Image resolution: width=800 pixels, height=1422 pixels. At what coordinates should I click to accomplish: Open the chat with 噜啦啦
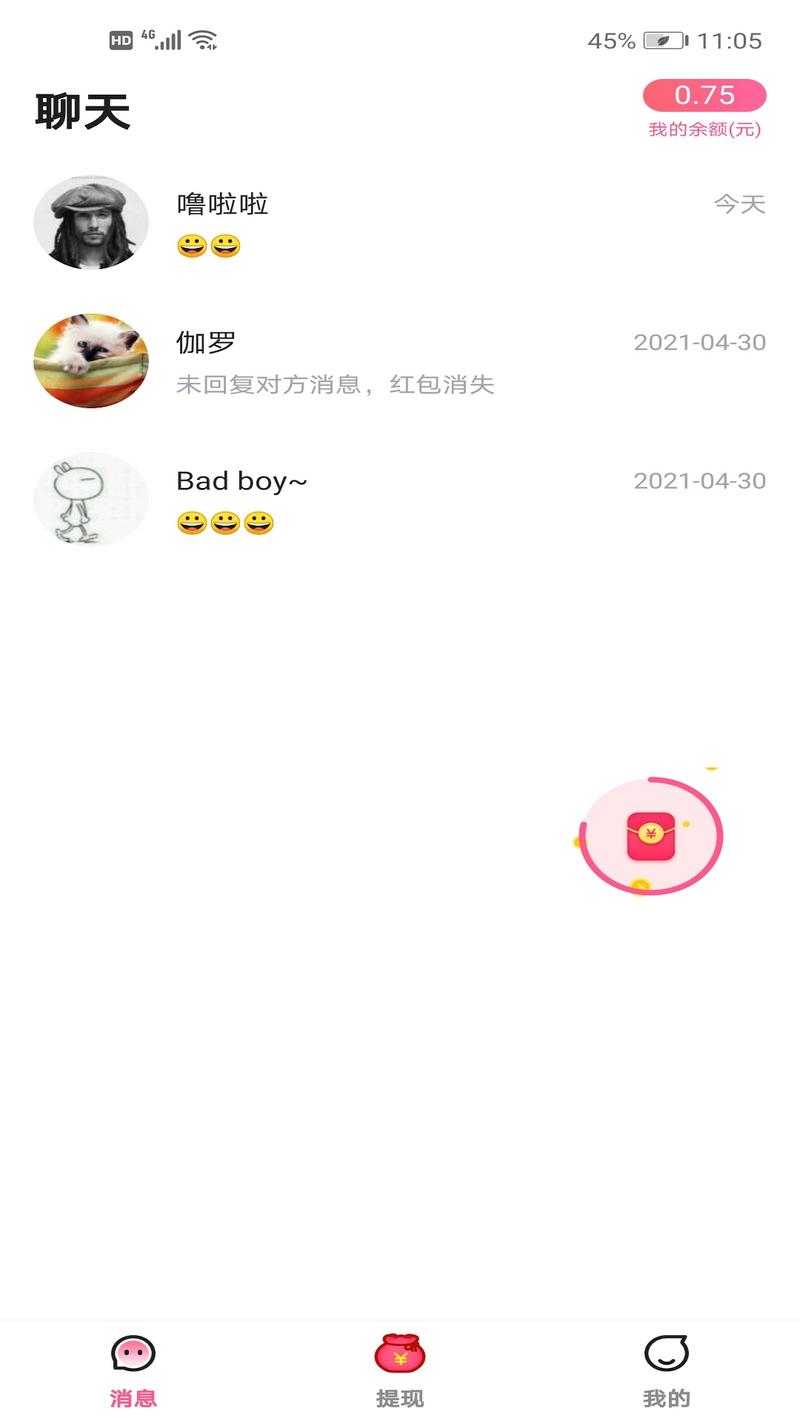400,222
